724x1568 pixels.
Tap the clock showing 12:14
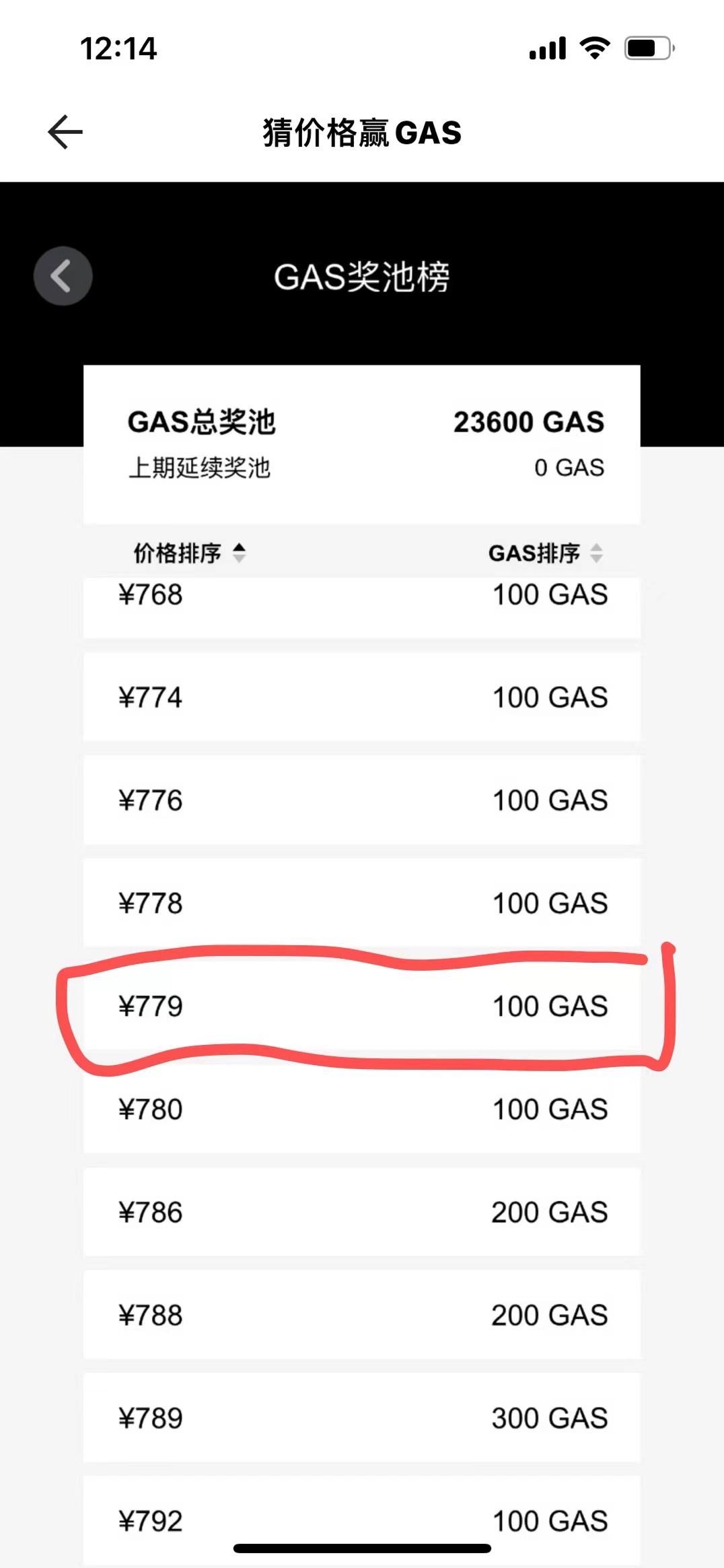[x=118, y=48]
